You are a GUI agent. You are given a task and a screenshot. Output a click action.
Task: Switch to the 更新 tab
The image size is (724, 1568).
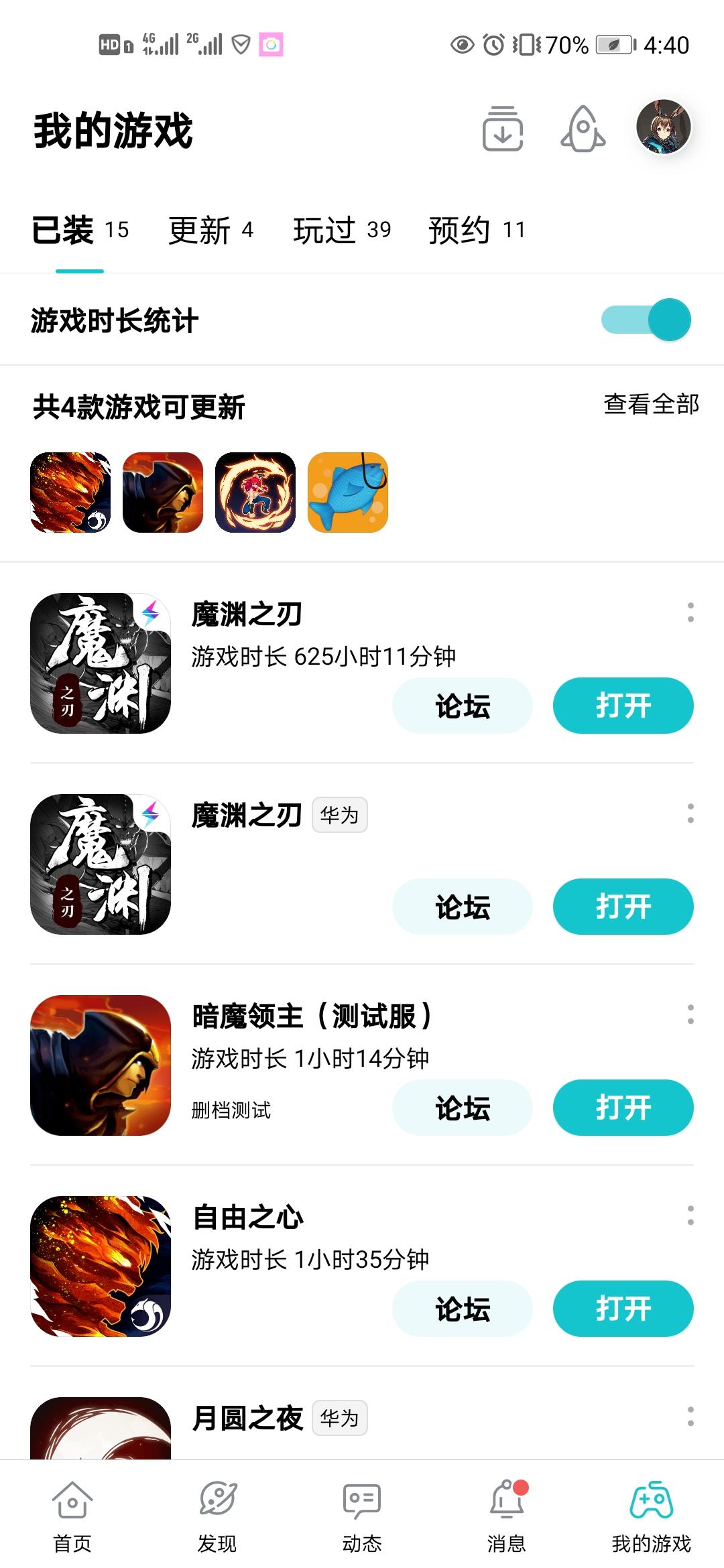(x=210, y=231)
